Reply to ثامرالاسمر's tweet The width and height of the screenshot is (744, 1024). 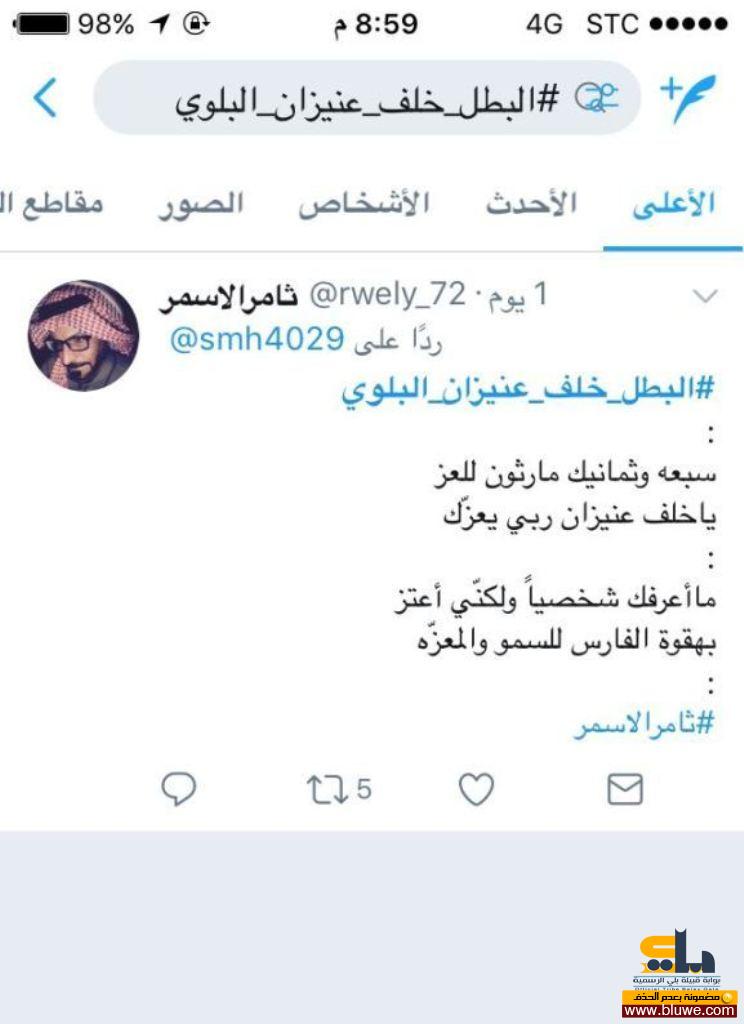pos(178,790)
